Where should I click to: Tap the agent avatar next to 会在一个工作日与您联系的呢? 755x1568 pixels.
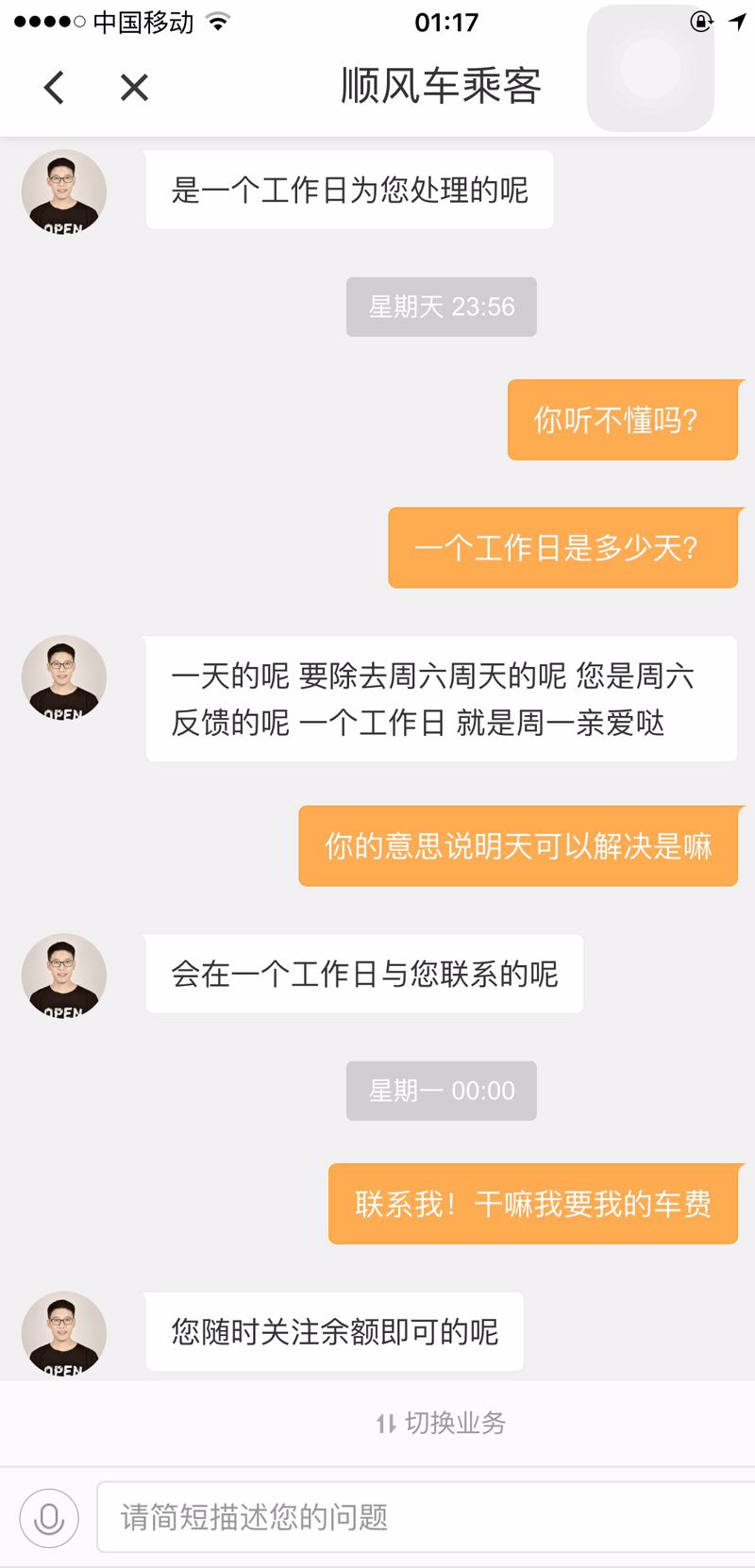(x=63, y=976)
